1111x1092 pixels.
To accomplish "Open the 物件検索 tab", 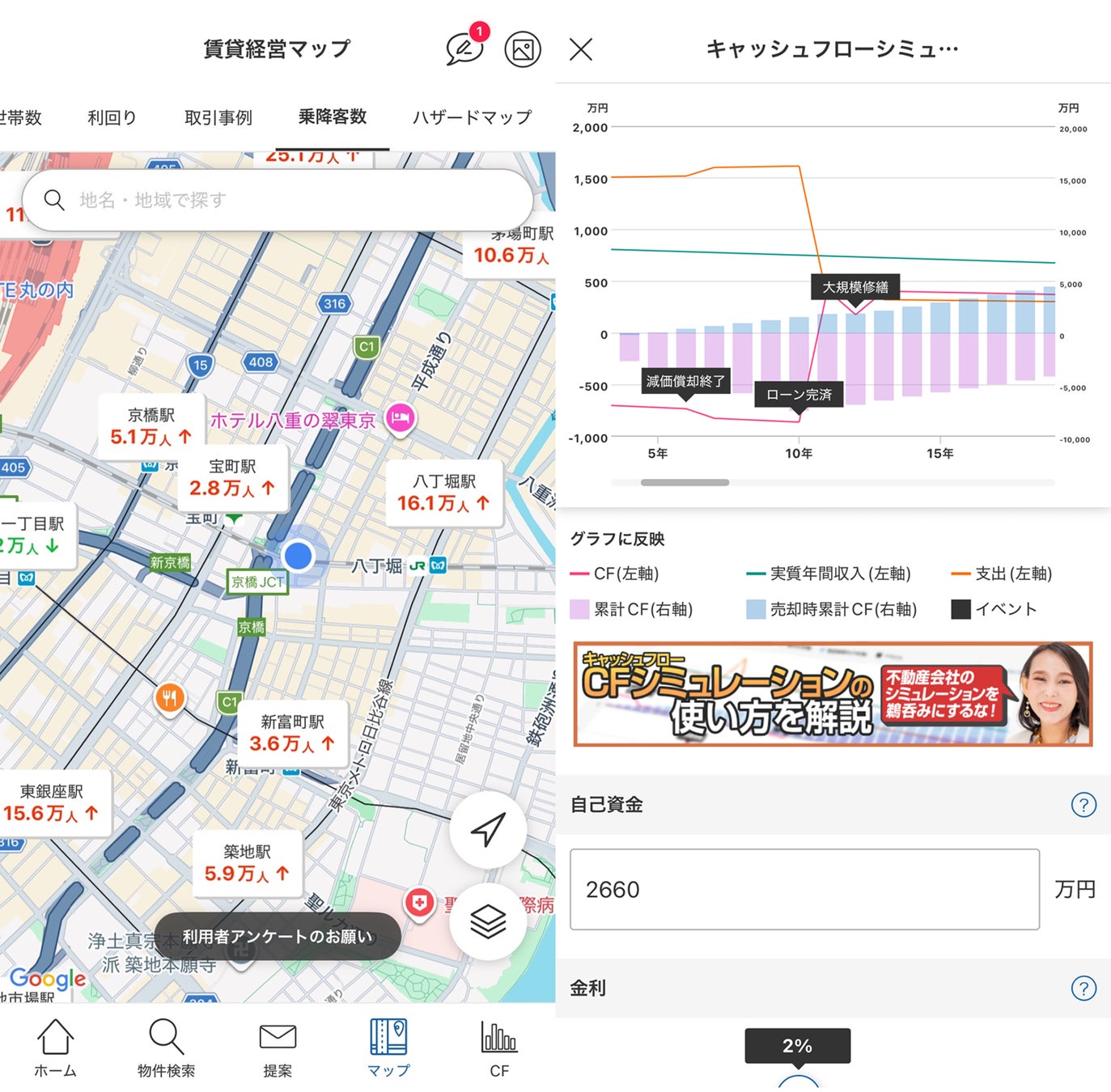I will [166, 1048].
